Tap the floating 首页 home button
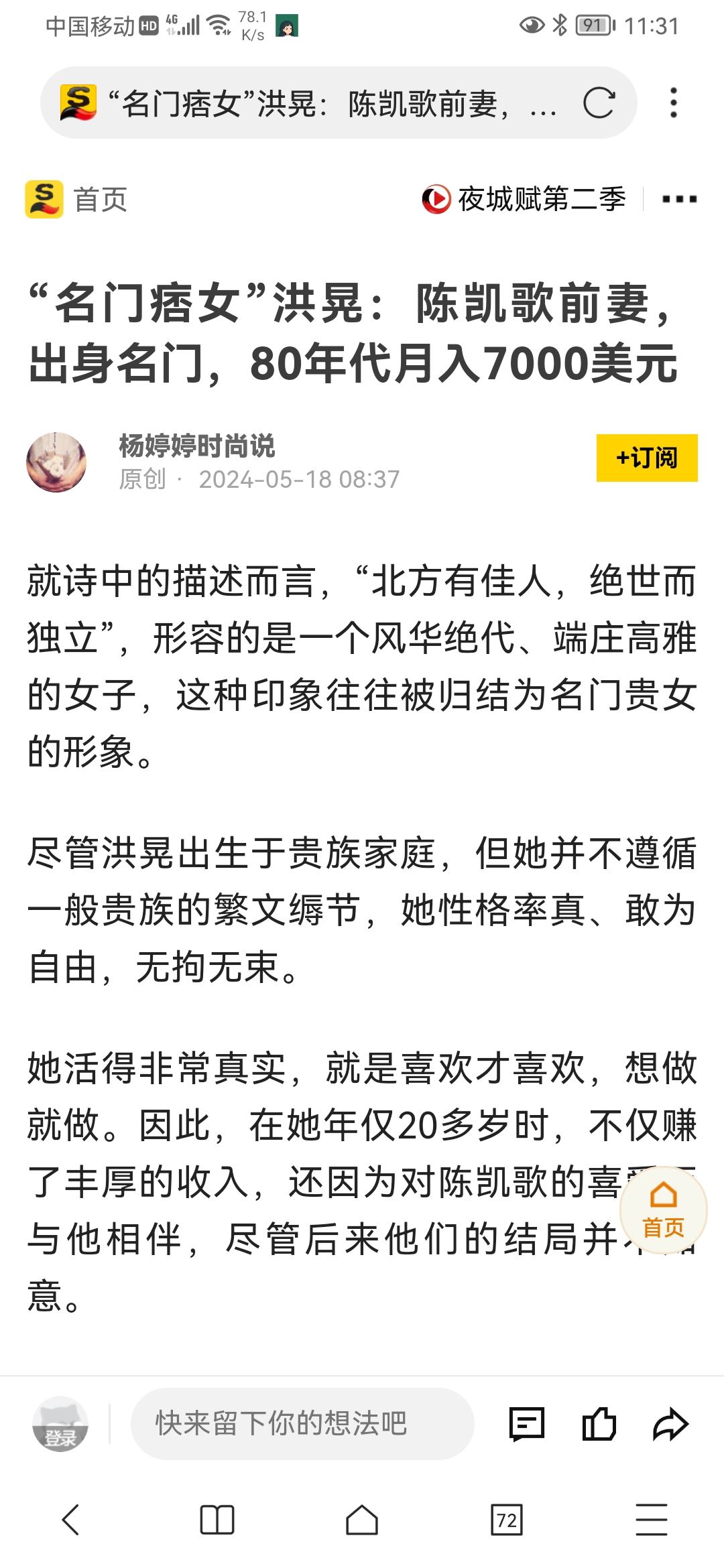This screenshot has height=1568, width=724. pyautogui.click(x=663, y=1210)
